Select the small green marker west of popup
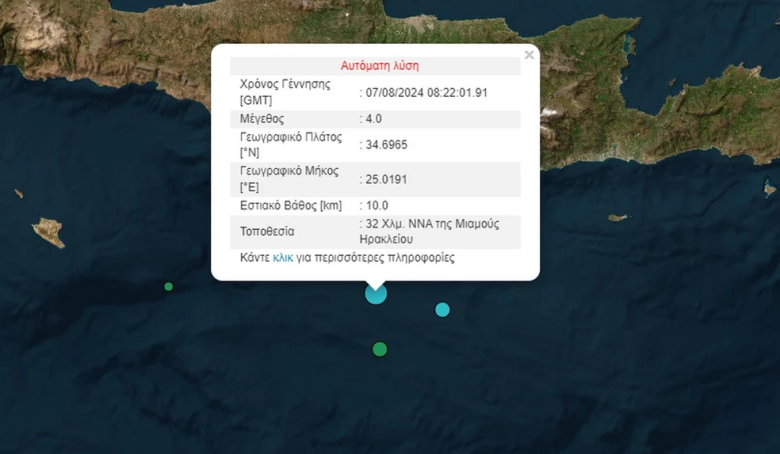The height and width of the screenshot is (454, 780). point(168,287)
